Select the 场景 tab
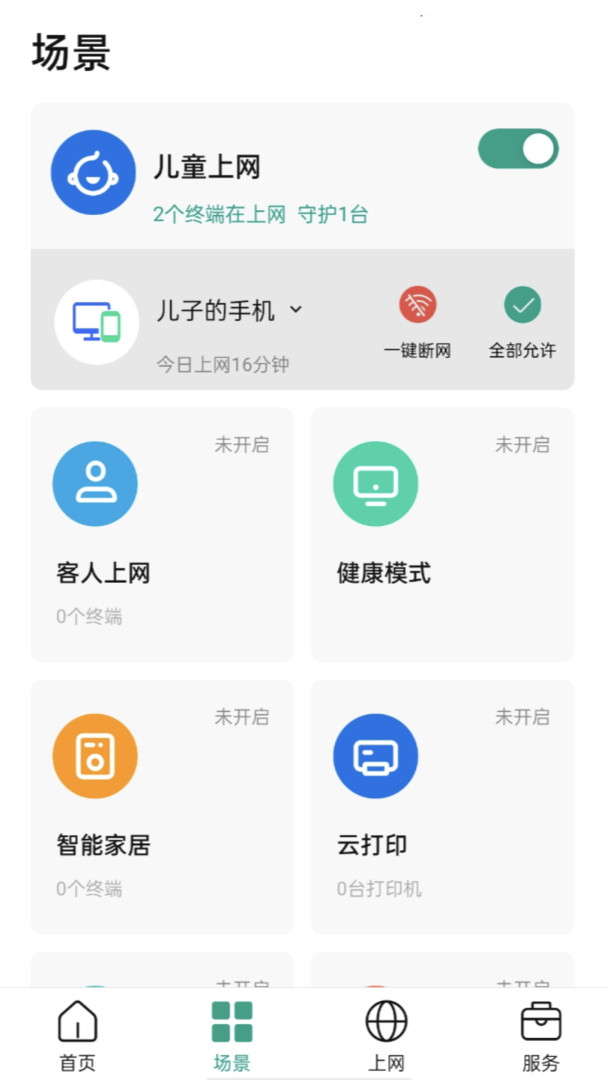 [x=231, y=1036]
